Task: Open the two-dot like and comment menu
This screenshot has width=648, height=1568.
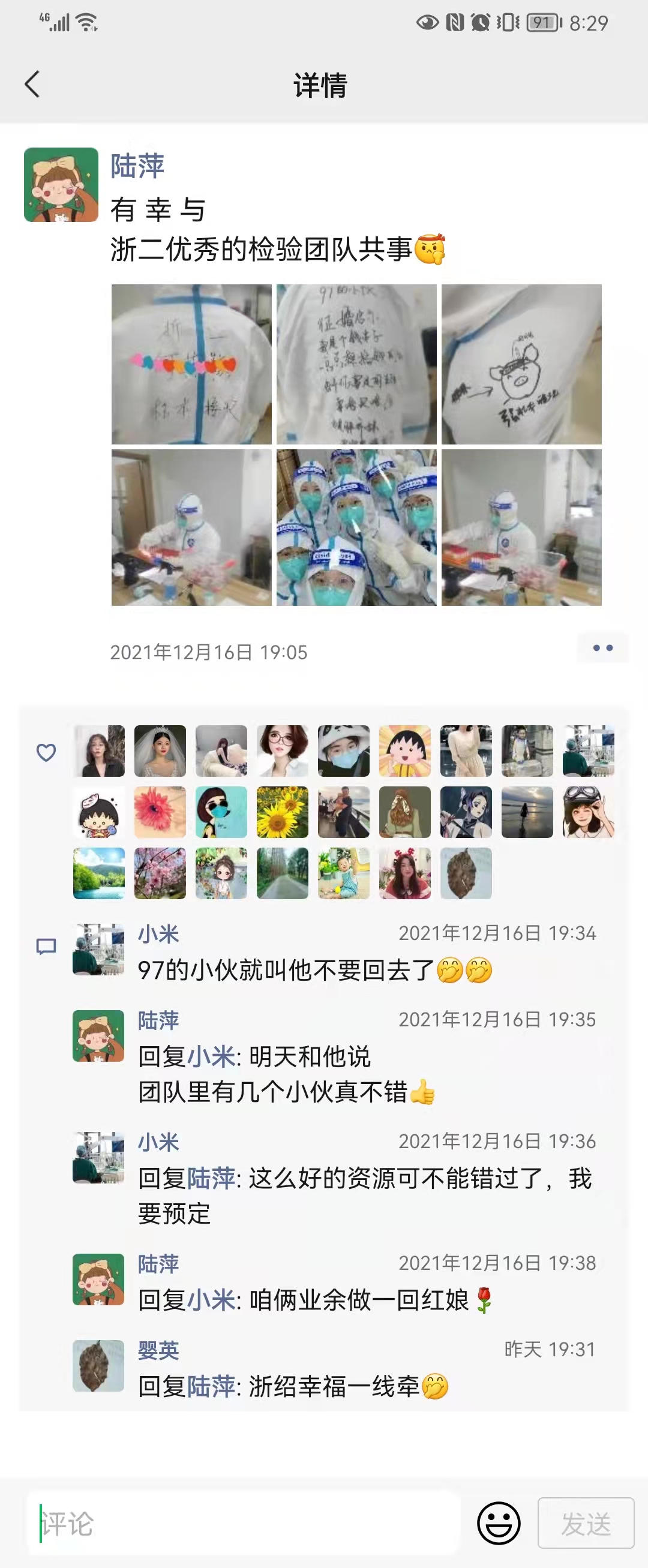Action: (602, 648)
